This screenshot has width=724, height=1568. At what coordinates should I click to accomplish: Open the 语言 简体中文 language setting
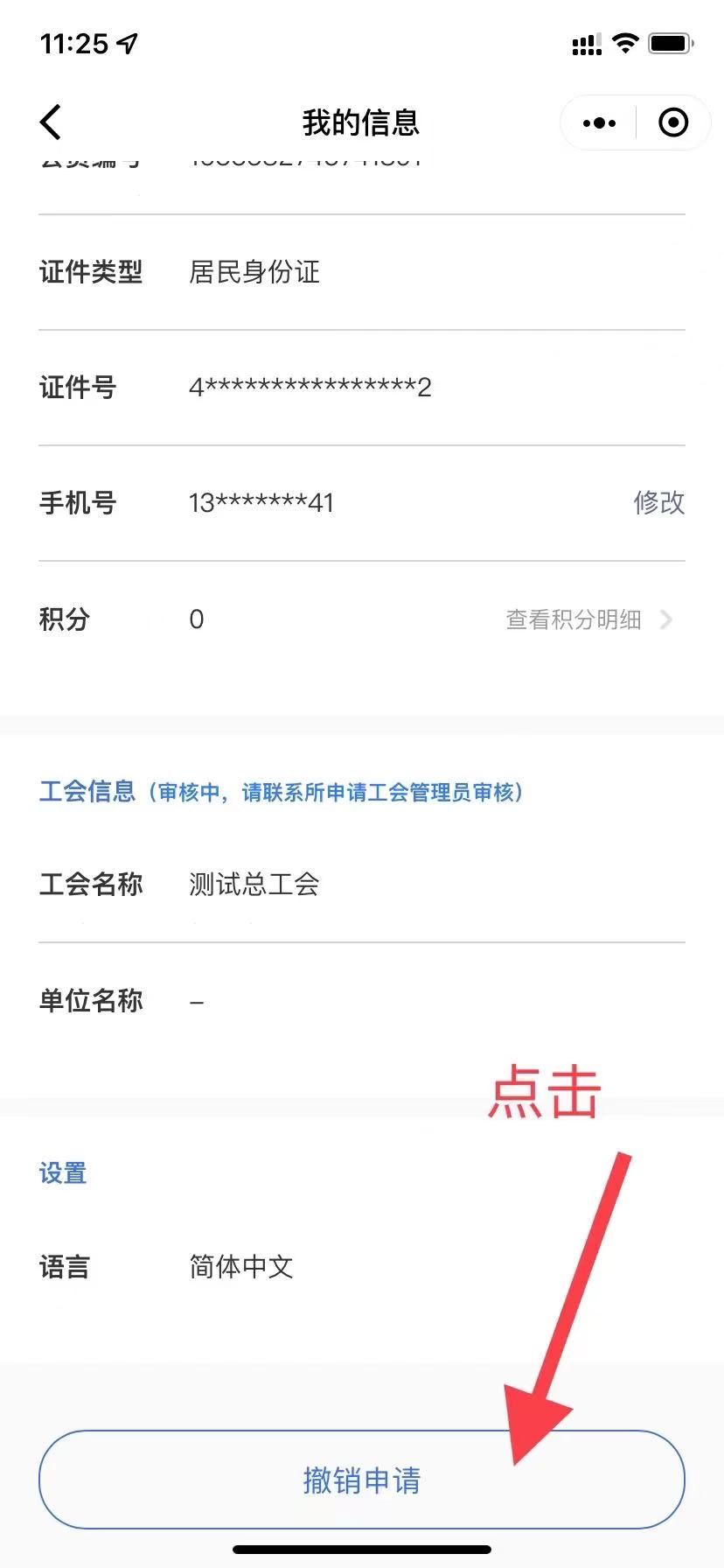362,1266
